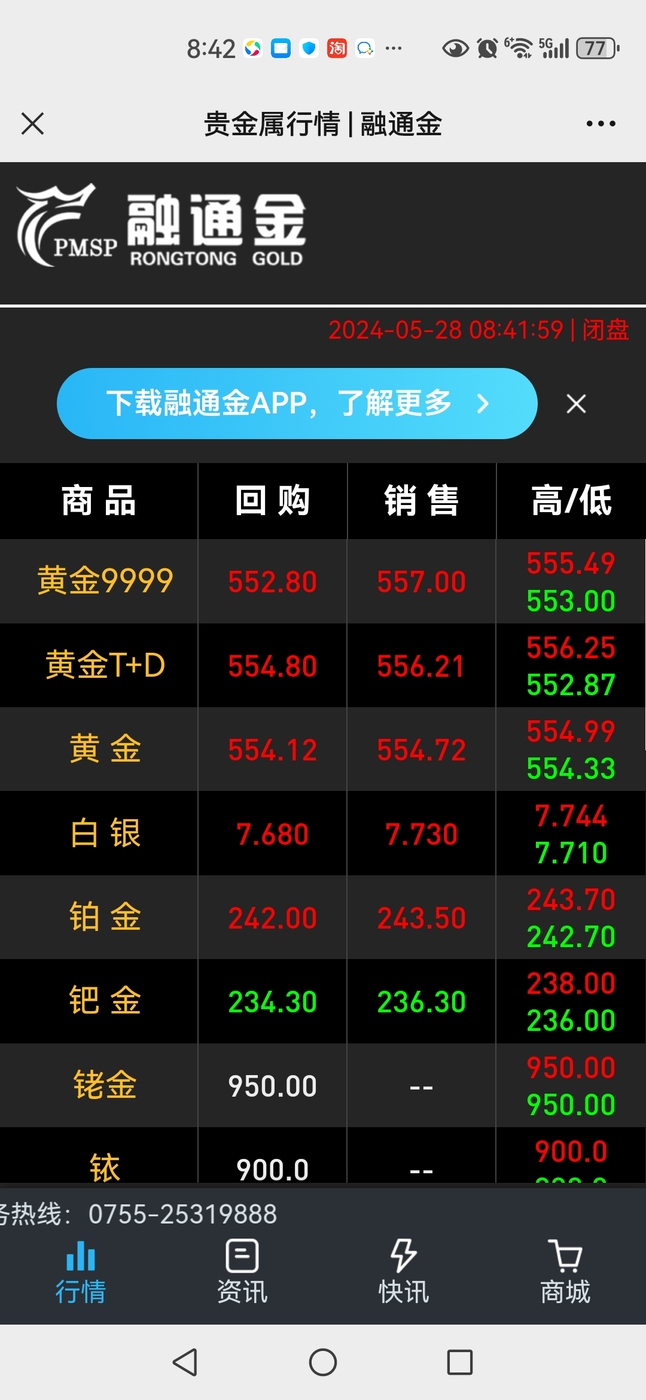Tap the 下载融通金APP banner button
The height and width of the screenshot is (1400, 646).
click(x=297, y=403)
